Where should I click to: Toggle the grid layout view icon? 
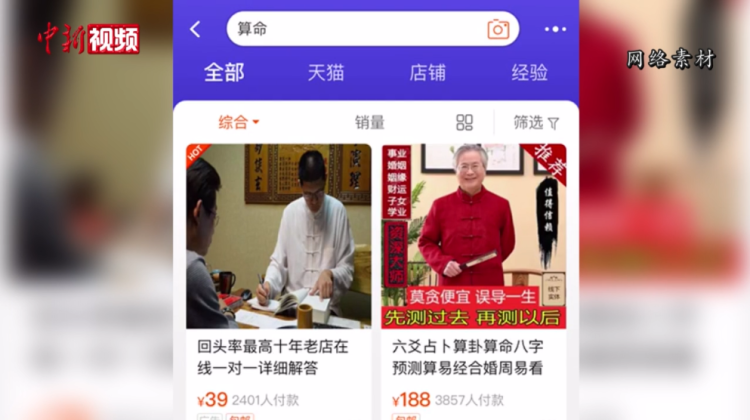(x=465, y=123)
